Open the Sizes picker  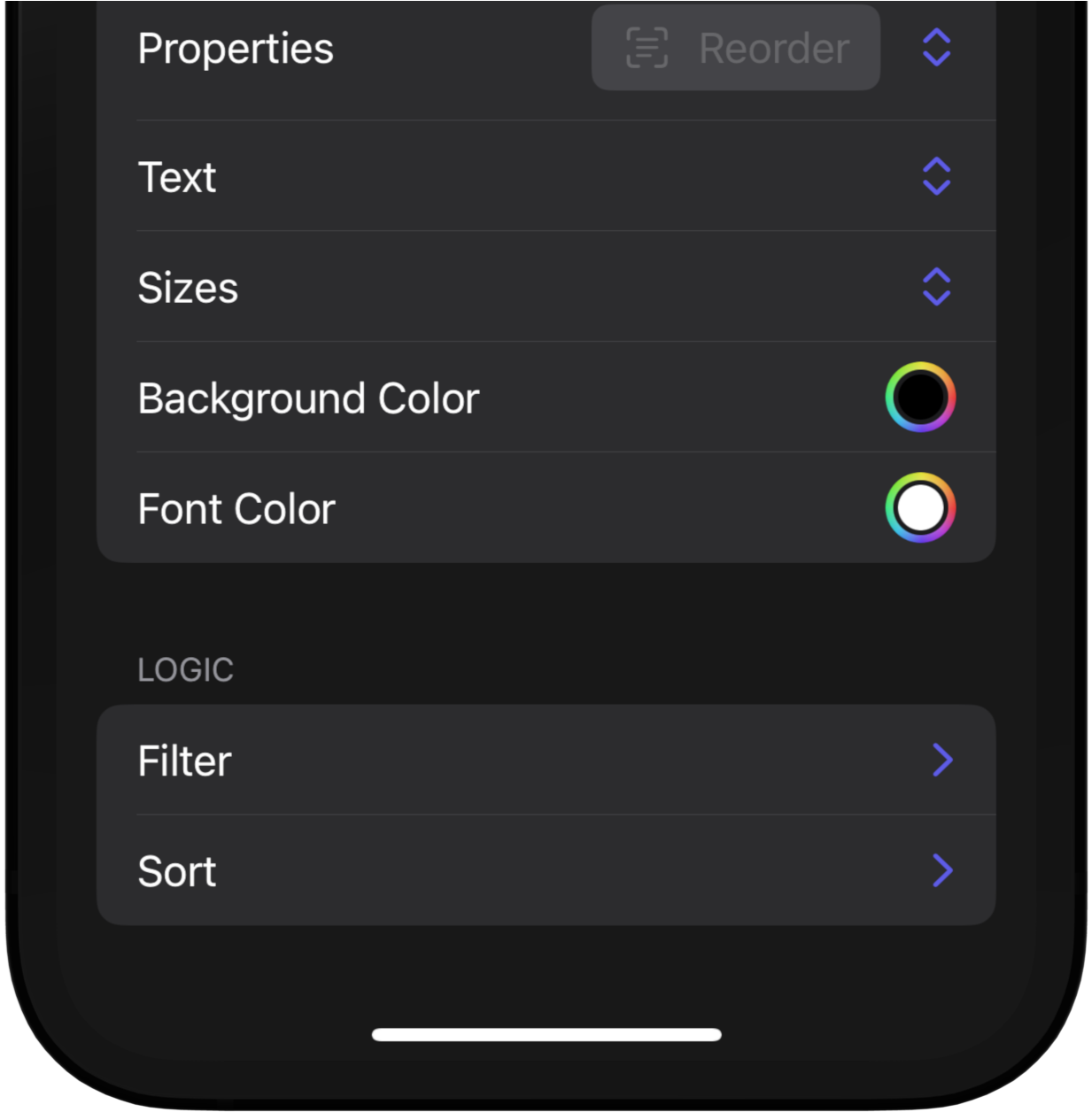click(936, 287)
